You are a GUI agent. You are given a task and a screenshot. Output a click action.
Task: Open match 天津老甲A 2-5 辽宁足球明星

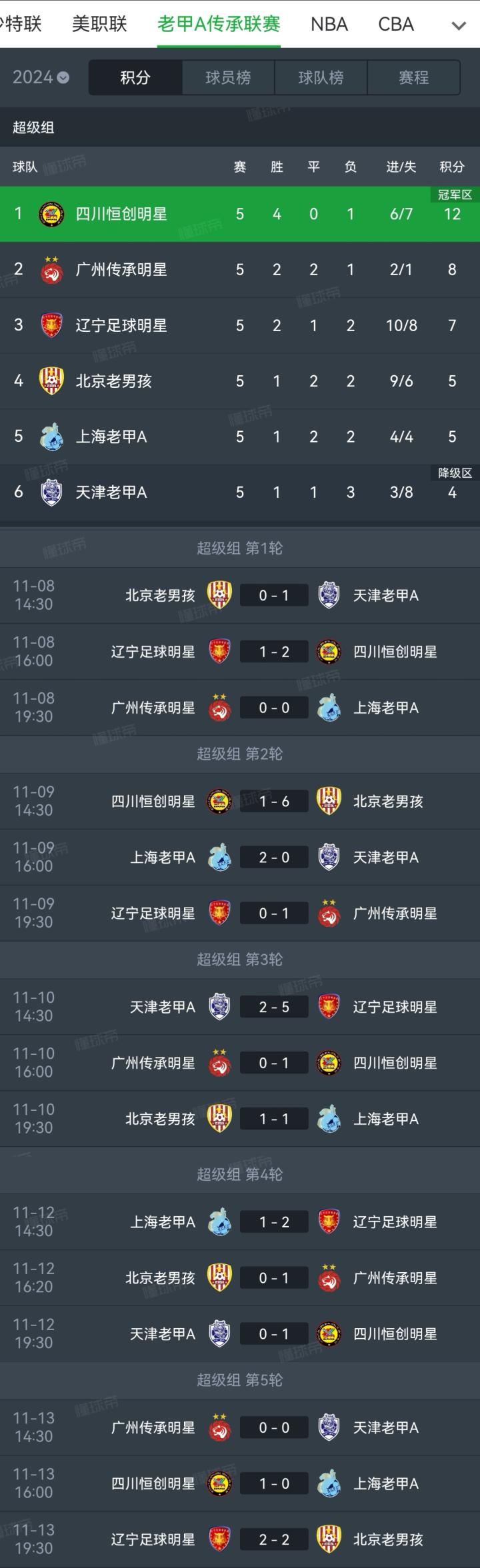click(x=274, y=1007)
